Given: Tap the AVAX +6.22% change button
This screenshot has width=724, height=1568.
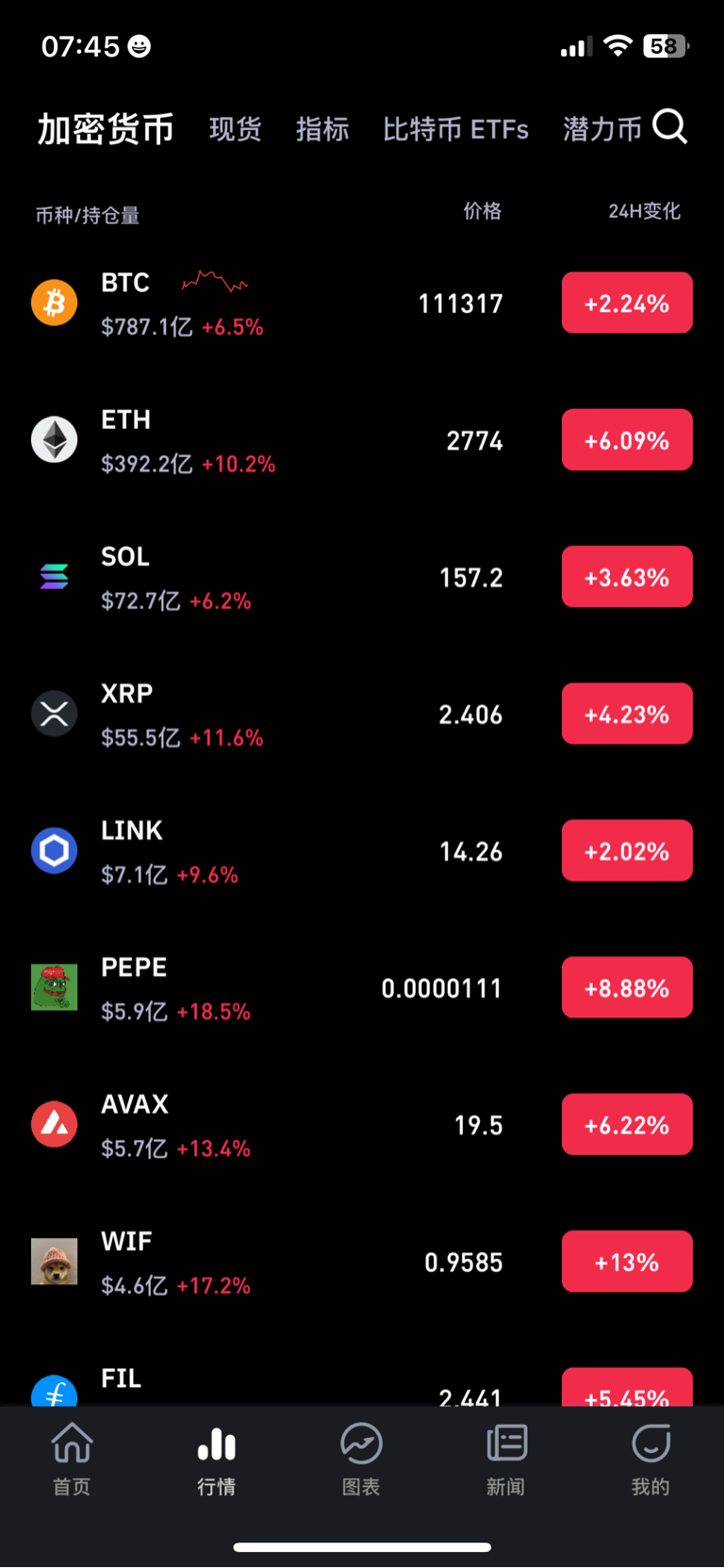Looking at the screenshot, I should point(627,1124).
